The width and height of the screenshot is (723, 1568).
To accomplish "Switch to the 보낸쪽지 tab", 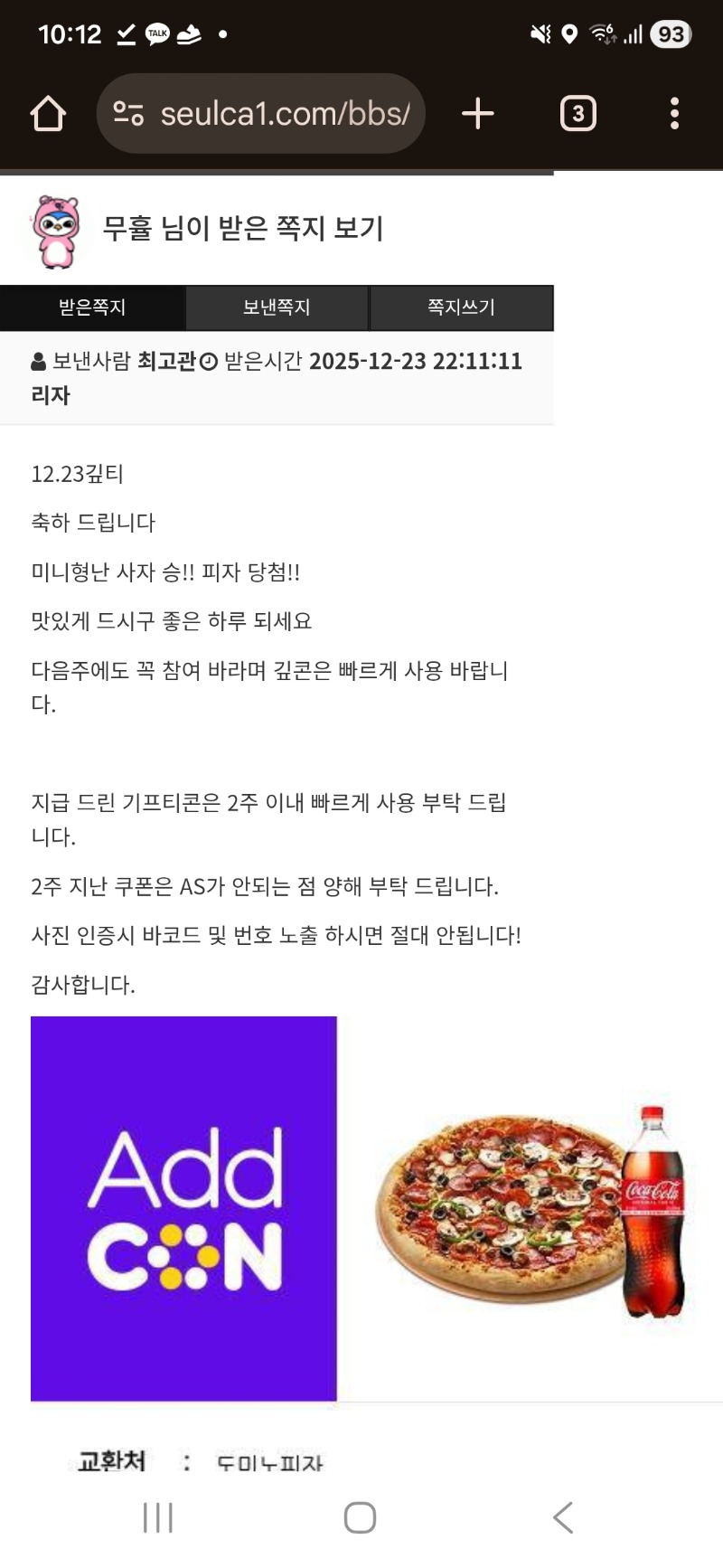I will coord(277,307).
